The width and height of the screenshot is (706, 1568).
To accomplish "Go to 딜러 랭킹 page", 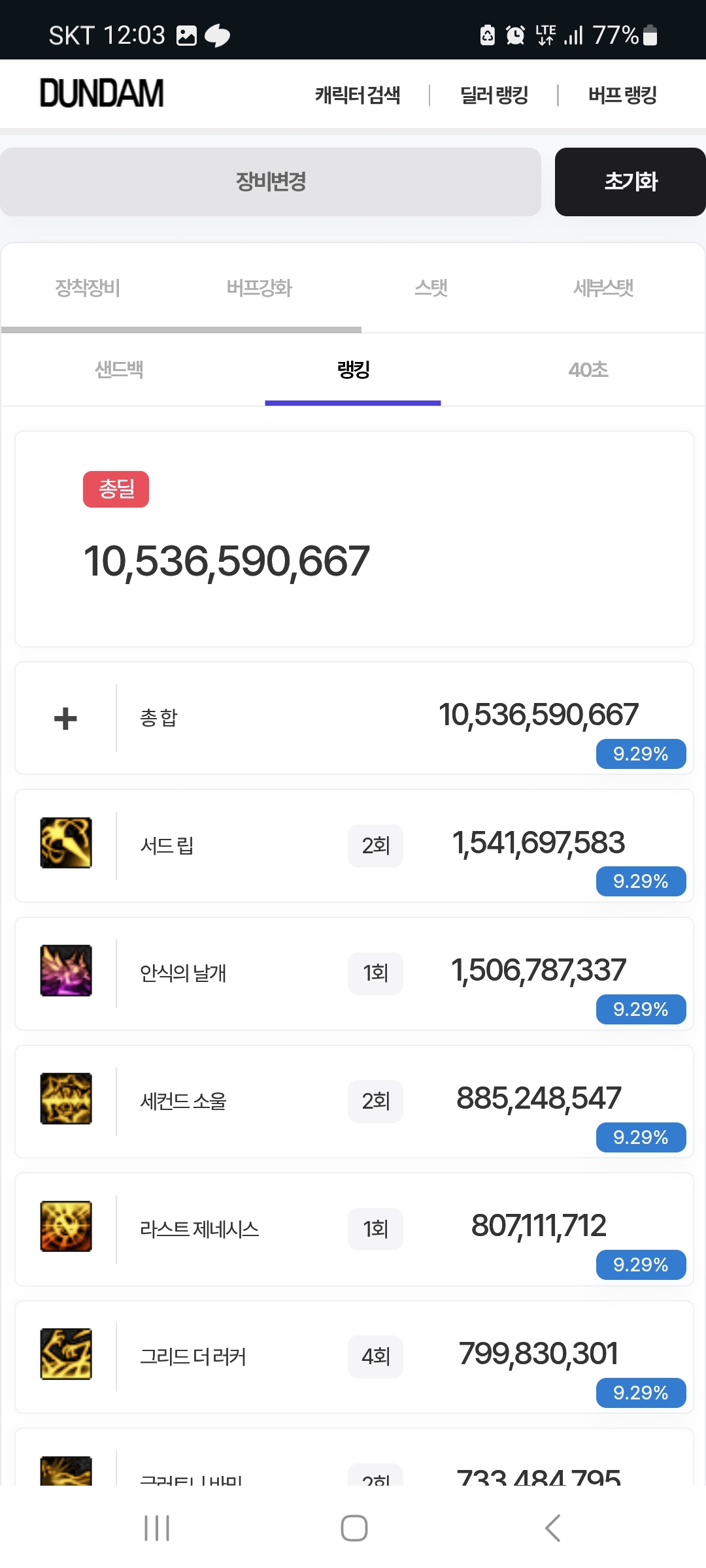I will coord(494,95).
